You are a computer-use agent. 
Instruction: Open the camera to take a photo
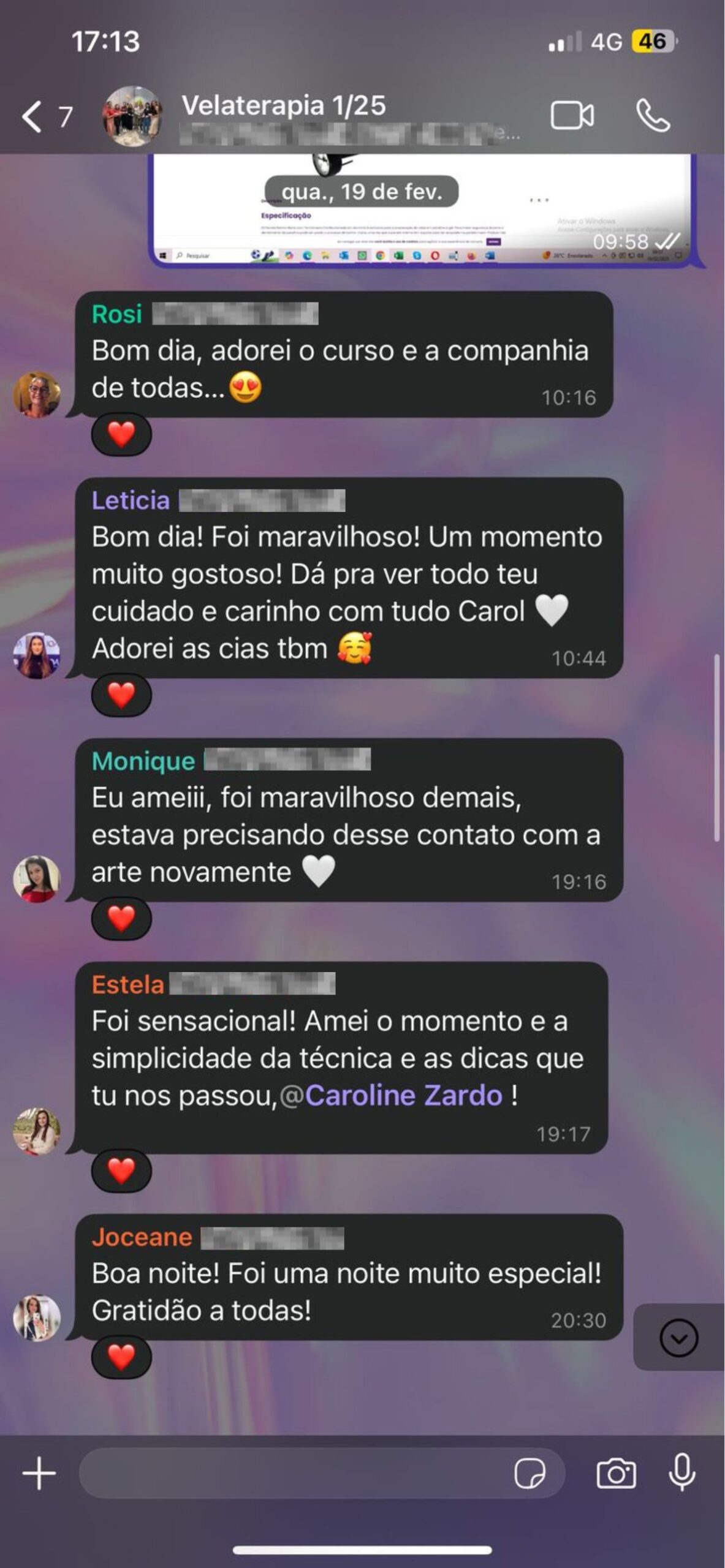(616, 1473)
